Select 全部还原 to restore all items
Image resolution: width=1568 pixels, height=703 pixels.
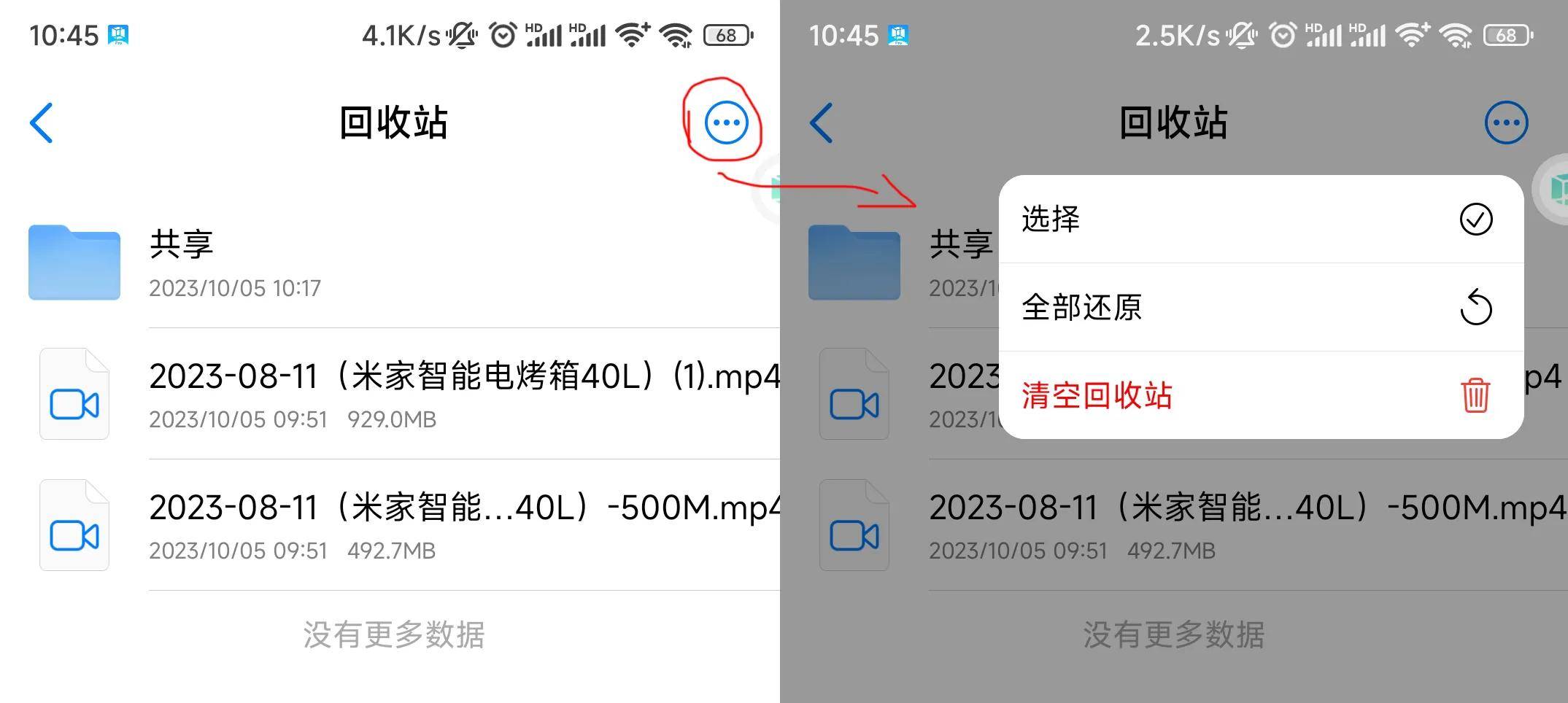tap(1260, 307)
